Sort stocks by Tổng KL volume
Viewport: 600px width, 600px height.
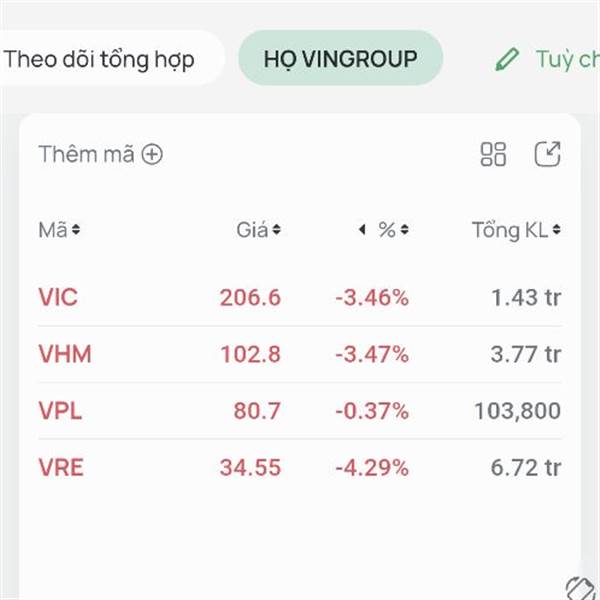tap(516, 230)
